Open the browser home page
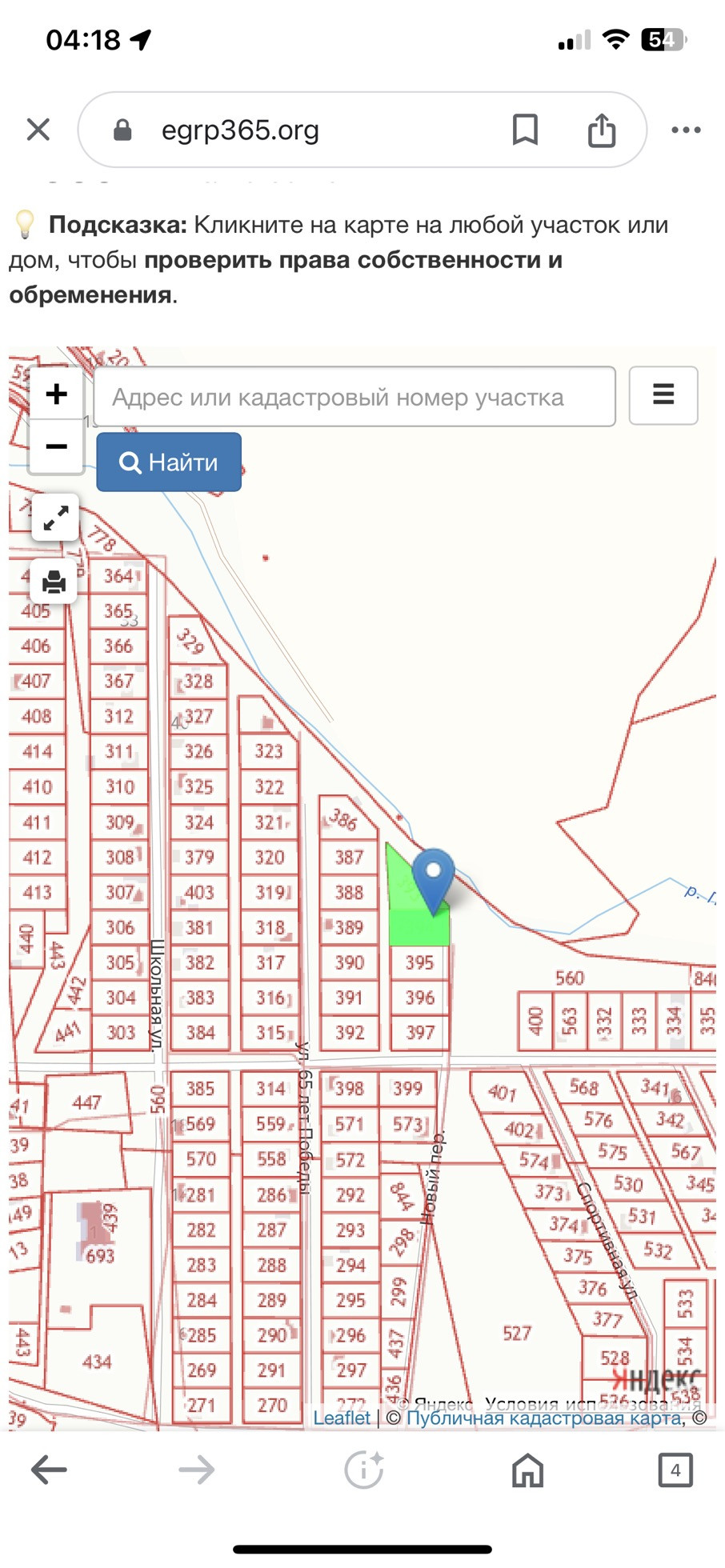The height and width of the screenshot is (1568, 725). click(x=527, y=1470)
